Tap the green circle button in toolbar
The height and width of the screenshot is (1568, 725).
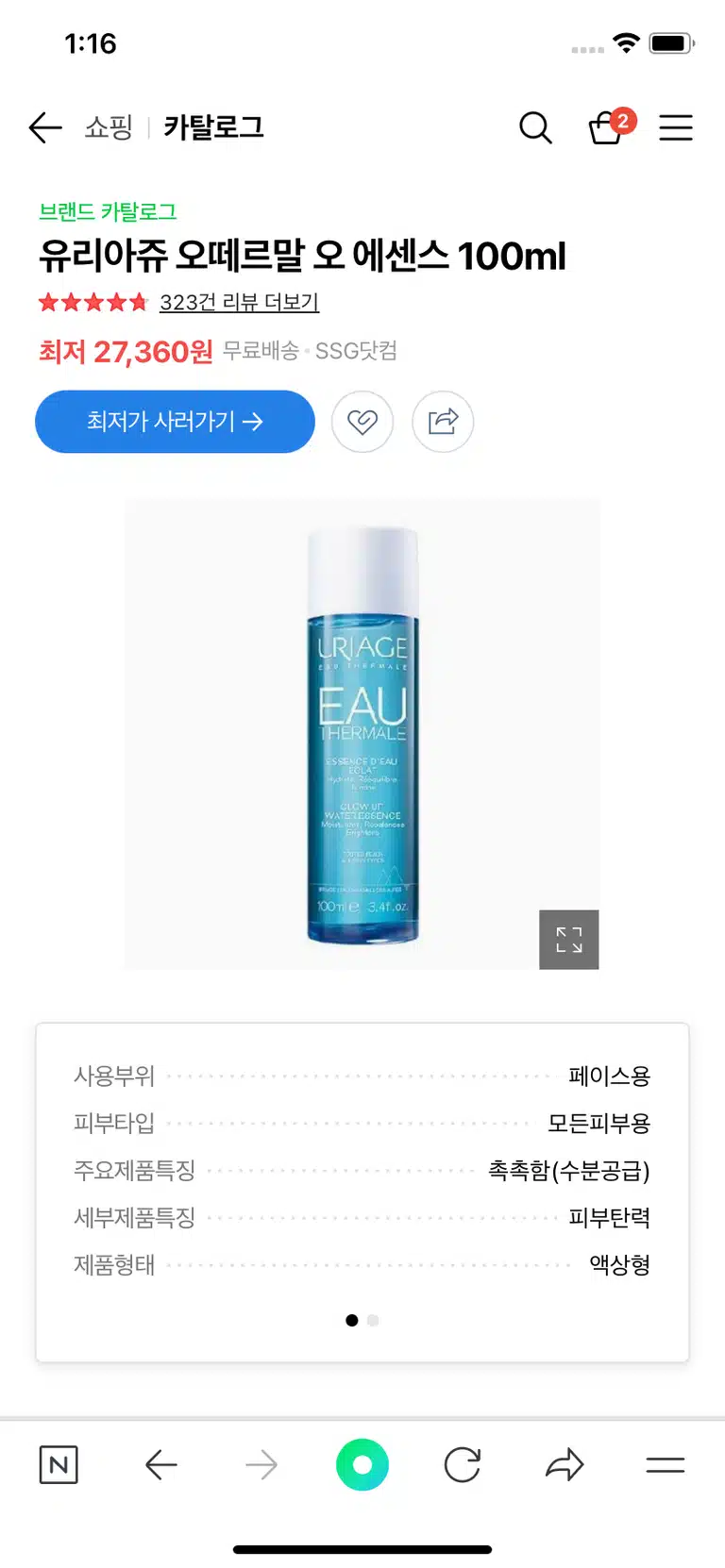click(362, 1465)
